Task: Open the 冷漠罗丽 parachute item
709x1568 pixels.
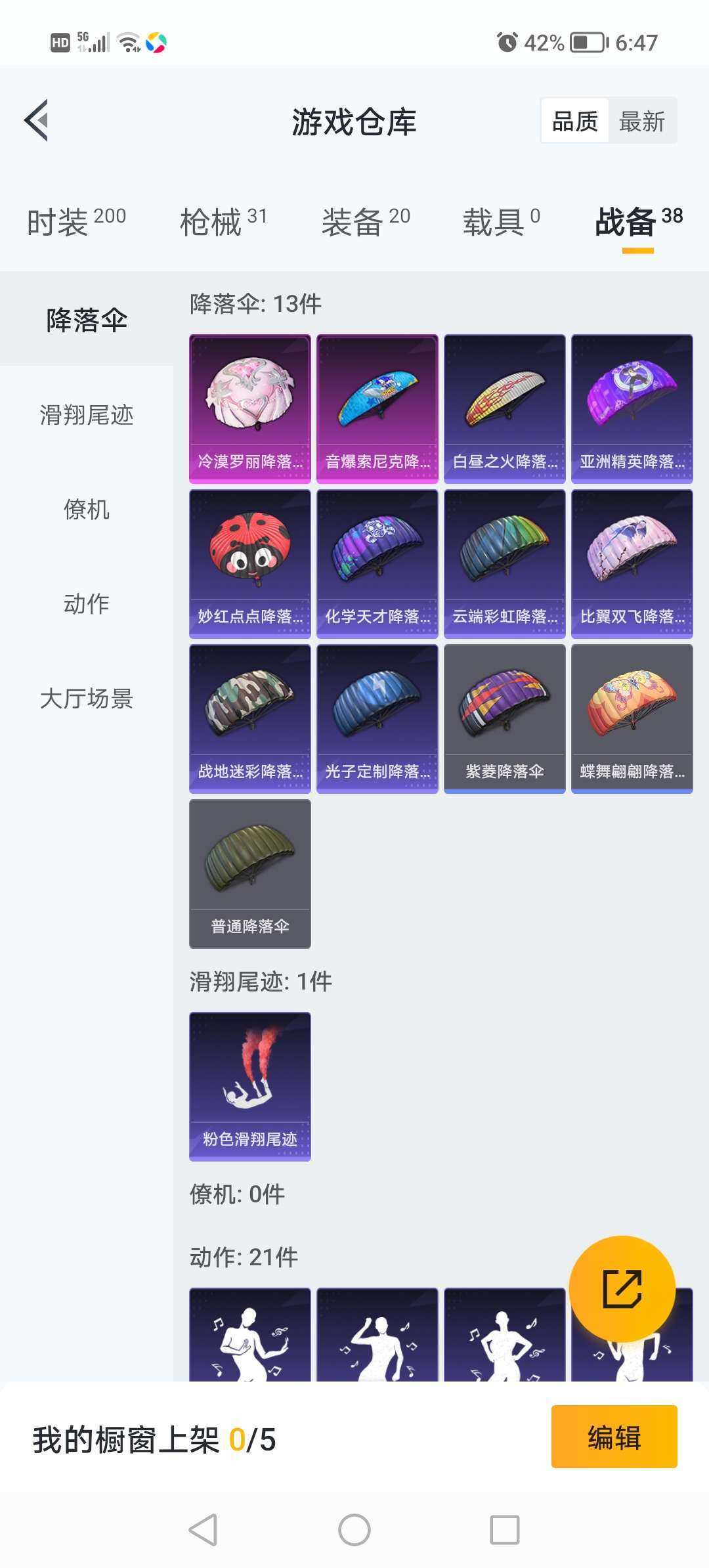Action: click(250, 409)
